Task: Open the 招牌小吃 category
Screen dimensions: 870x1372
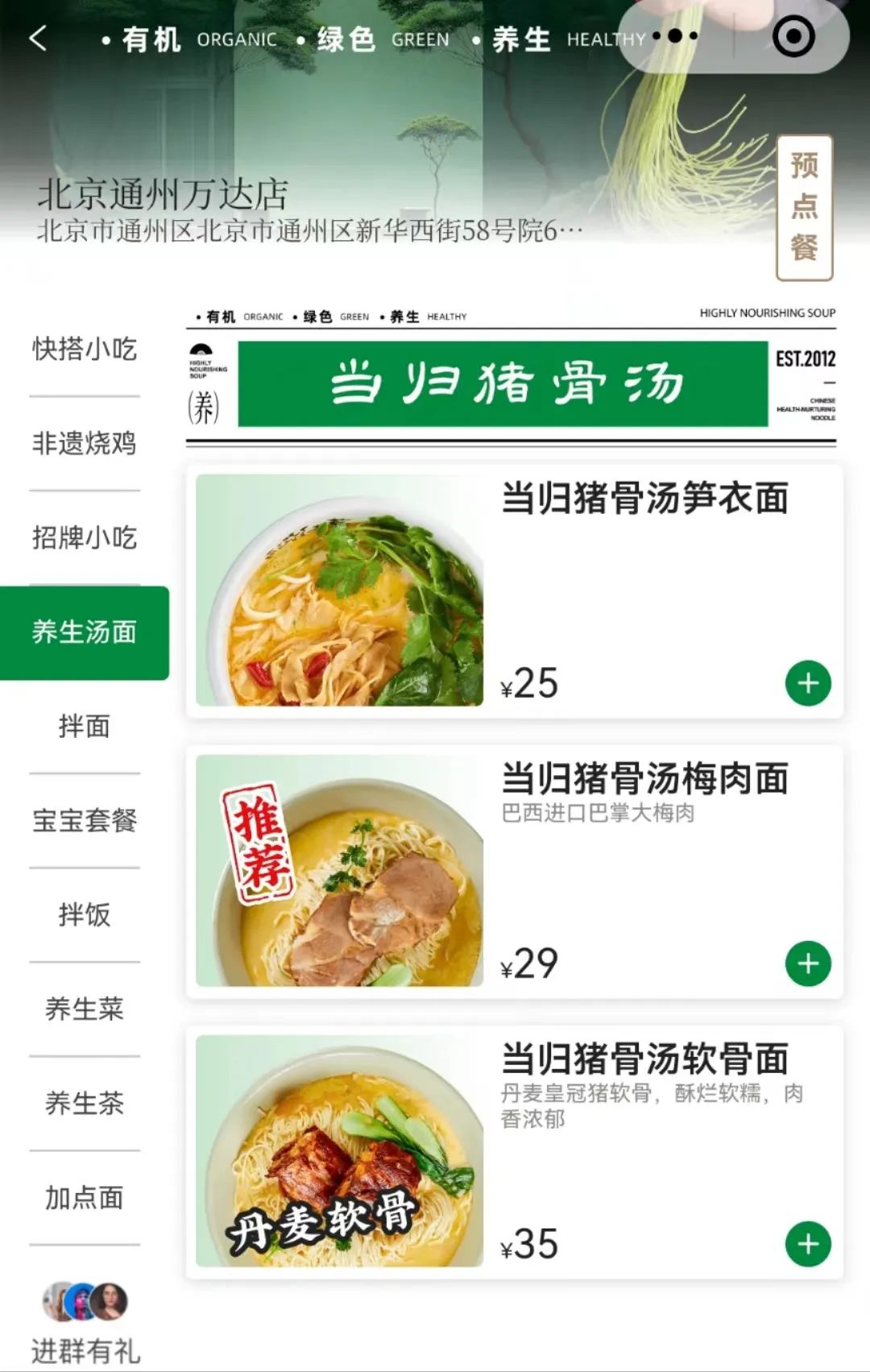Action: (85, 537)
